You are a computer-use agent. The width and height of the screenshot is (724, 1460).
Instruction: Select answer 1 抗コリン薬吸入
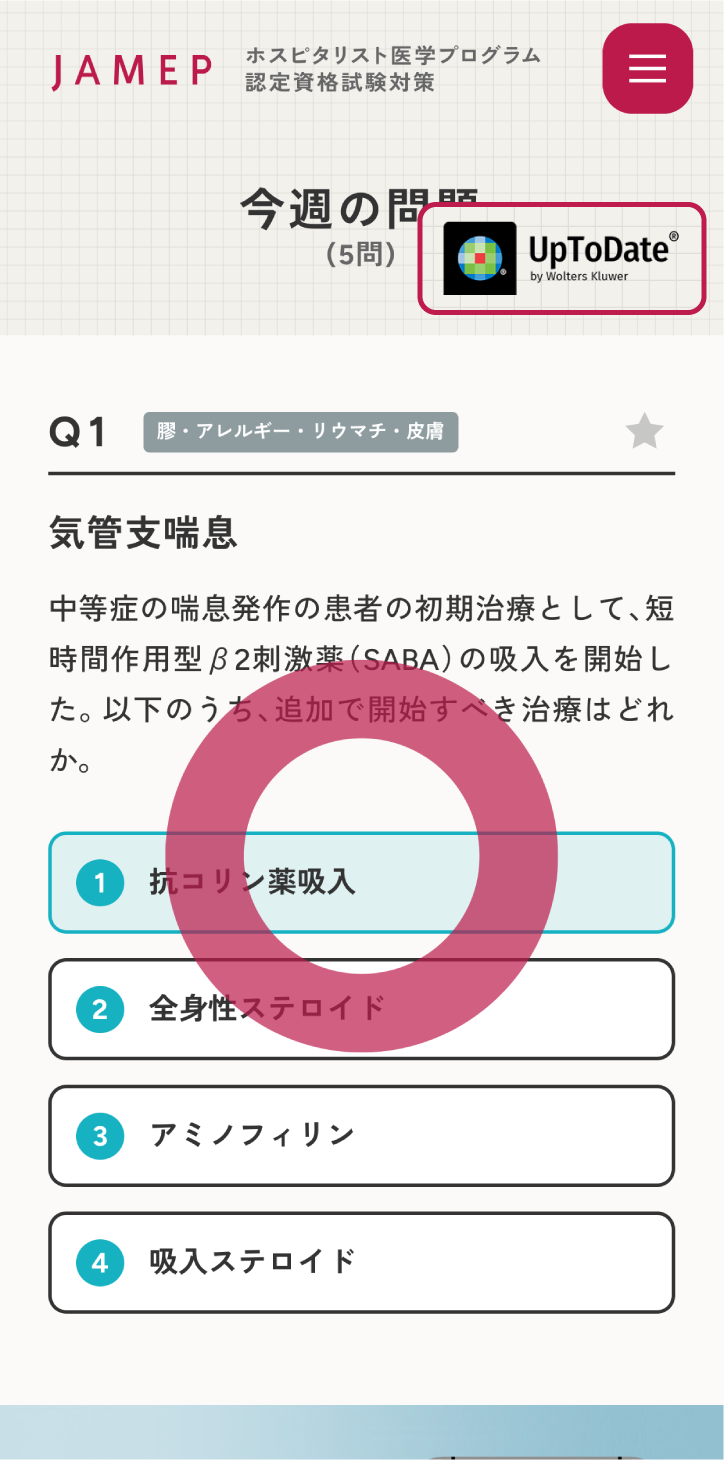361,882
